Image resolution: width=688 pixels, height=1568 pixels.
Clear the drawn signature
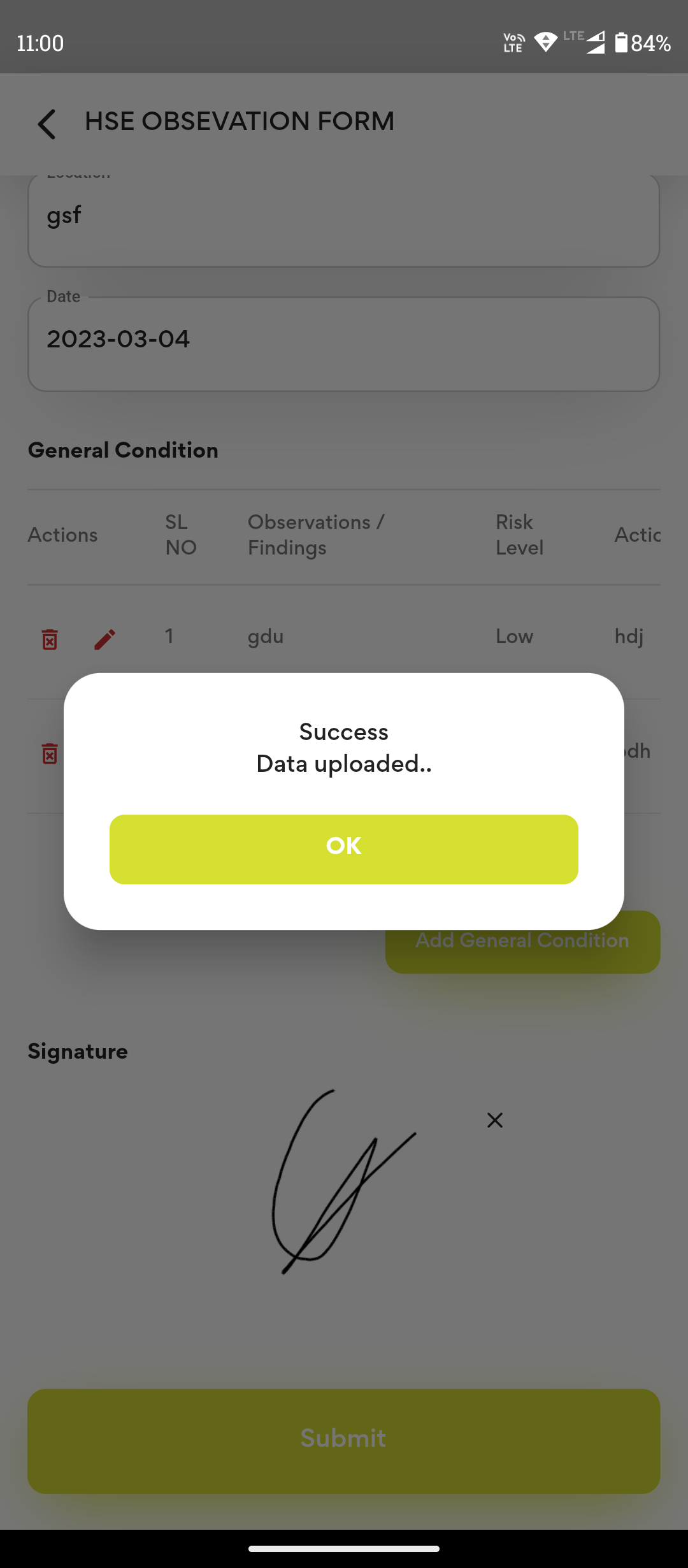pyautogui.click(x=495, y=1120)
